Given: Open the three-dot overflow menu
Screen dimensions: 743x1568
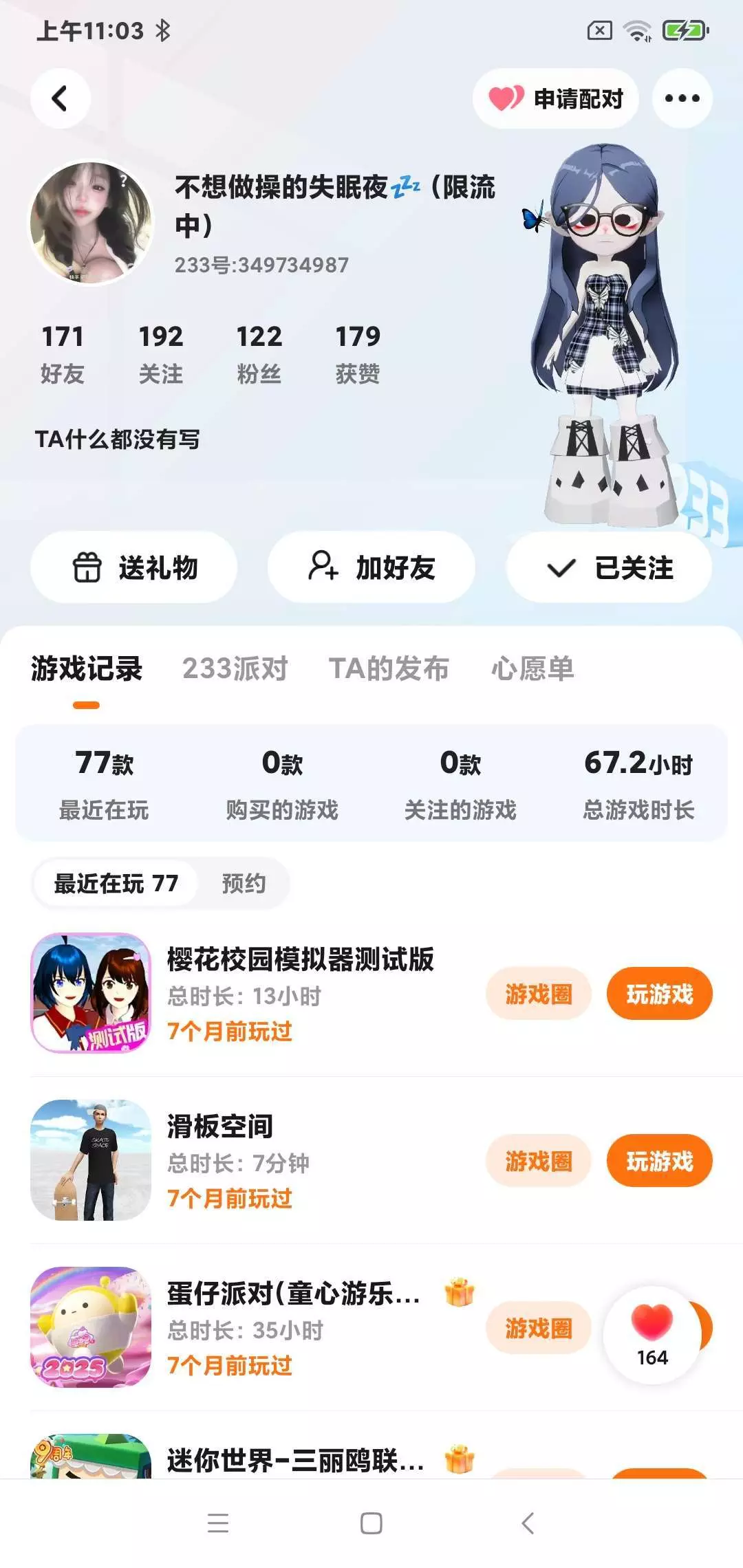Looking at the screenshot, I should tap(682, 98).
